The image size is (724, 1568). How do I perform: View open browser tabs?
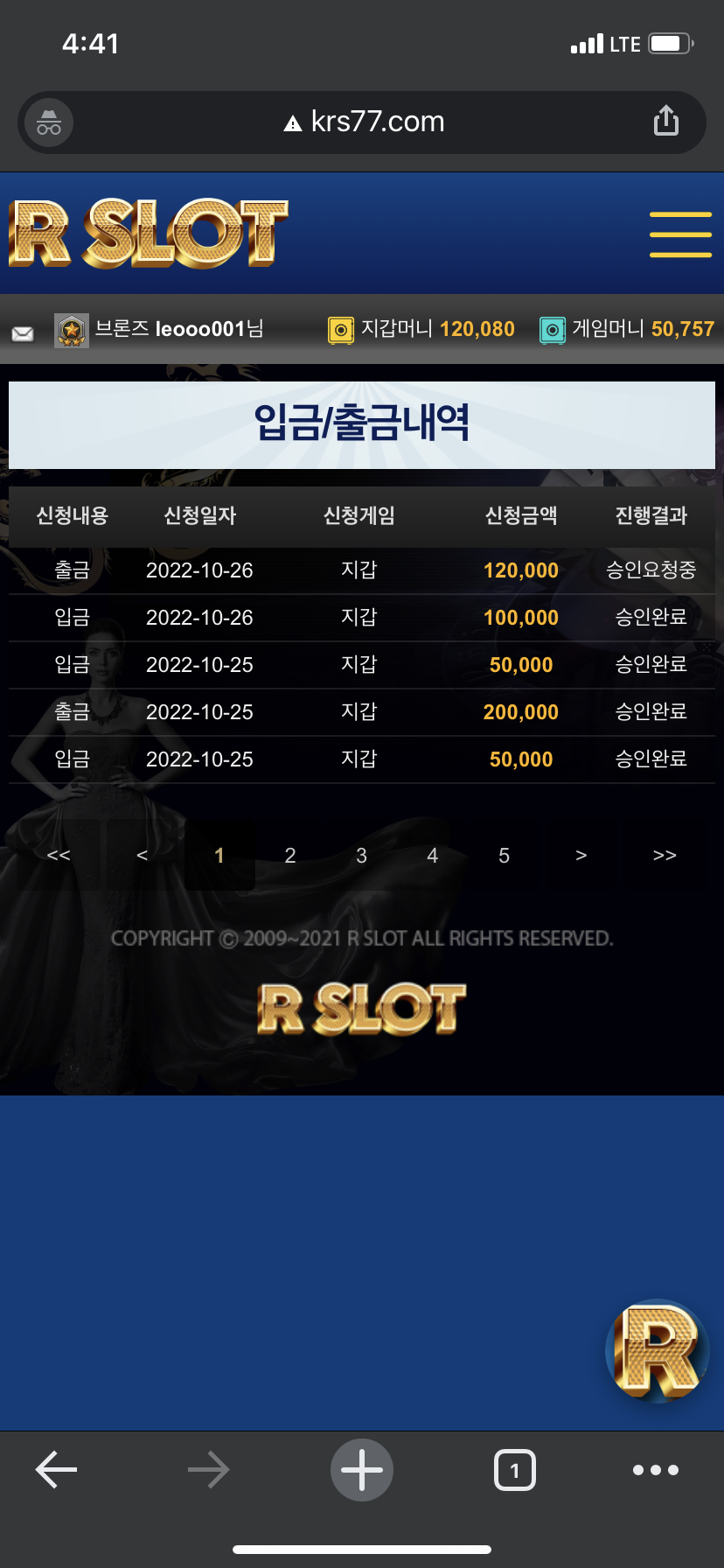click(514, 1470)
